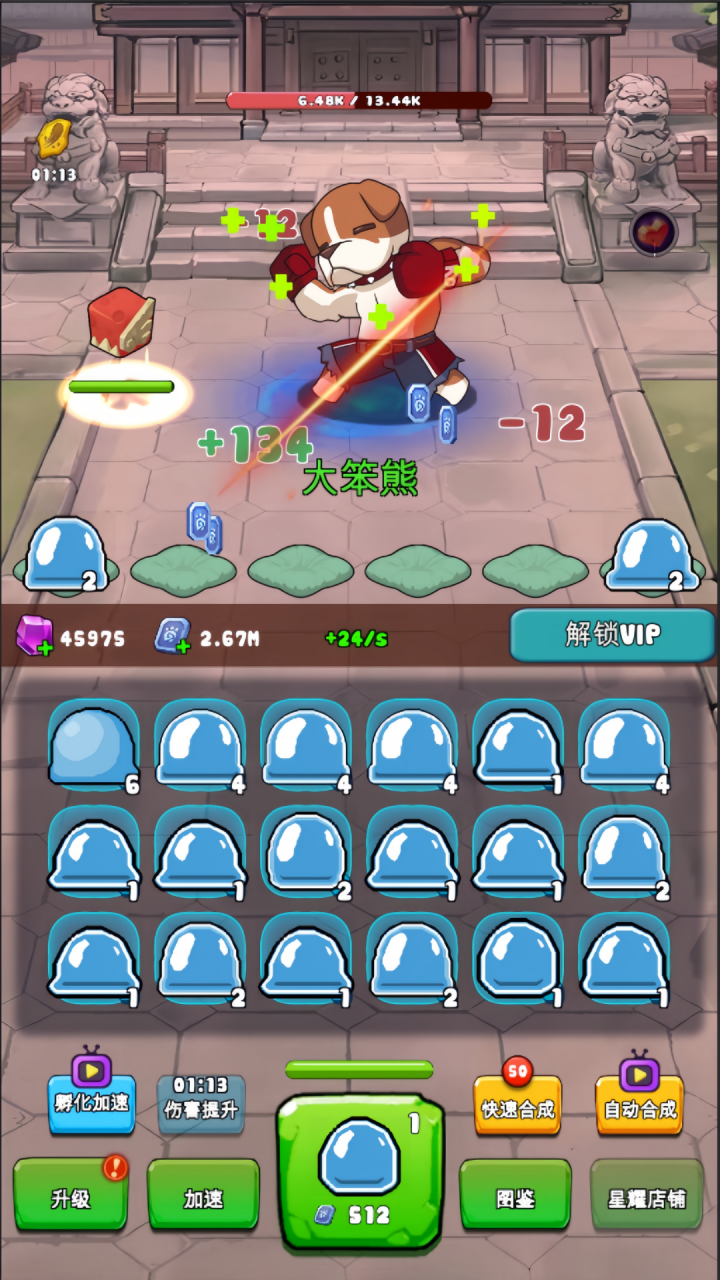The width and height of the screenshot is (720, 1280).
Task: Tap the 解锁VIP button
Action: pyautogui.click(x=611, y=634)
